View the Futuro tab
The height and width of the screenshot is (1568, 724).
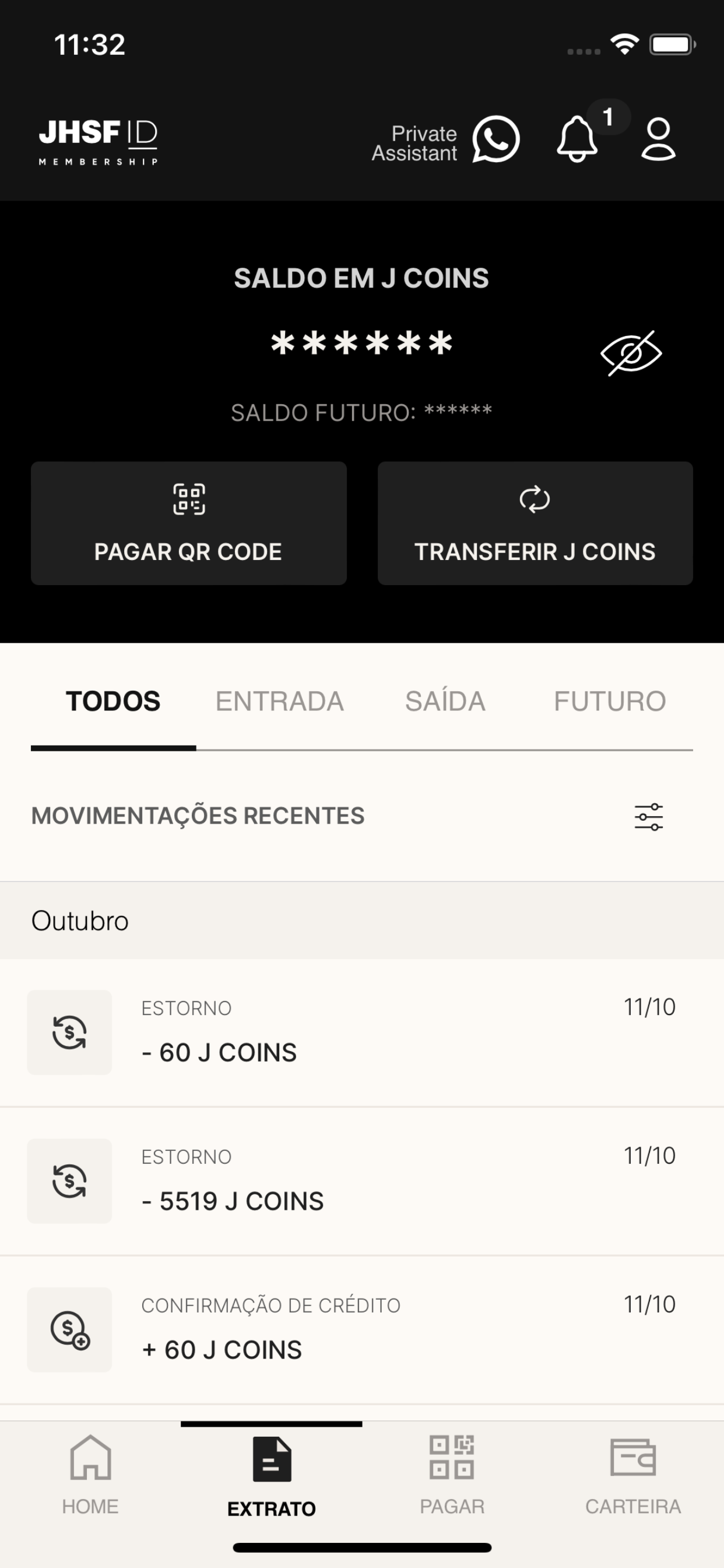pyautogui.click(x=610, y=701)
